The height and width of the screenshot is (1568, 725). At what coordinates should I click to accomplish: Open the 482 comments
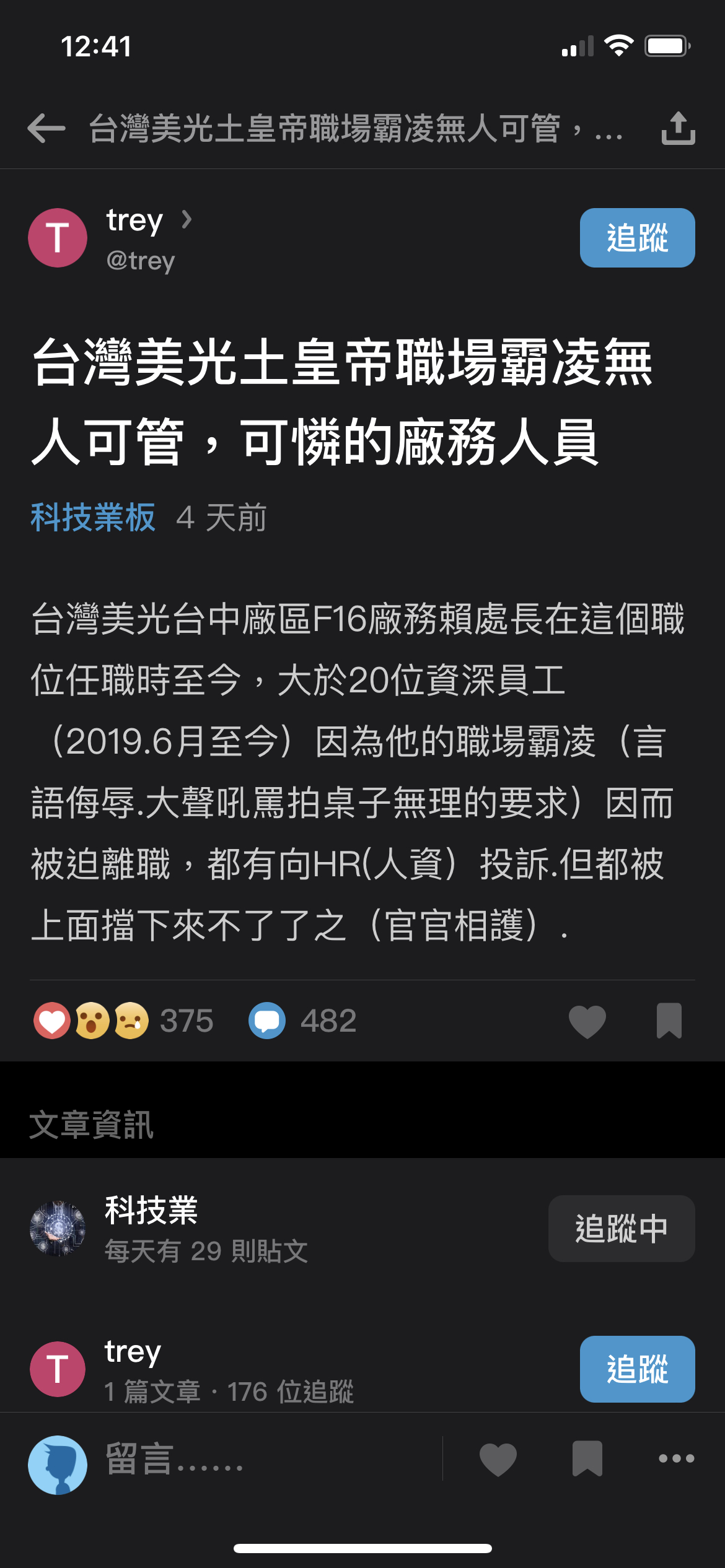(x=304, y=1021)
